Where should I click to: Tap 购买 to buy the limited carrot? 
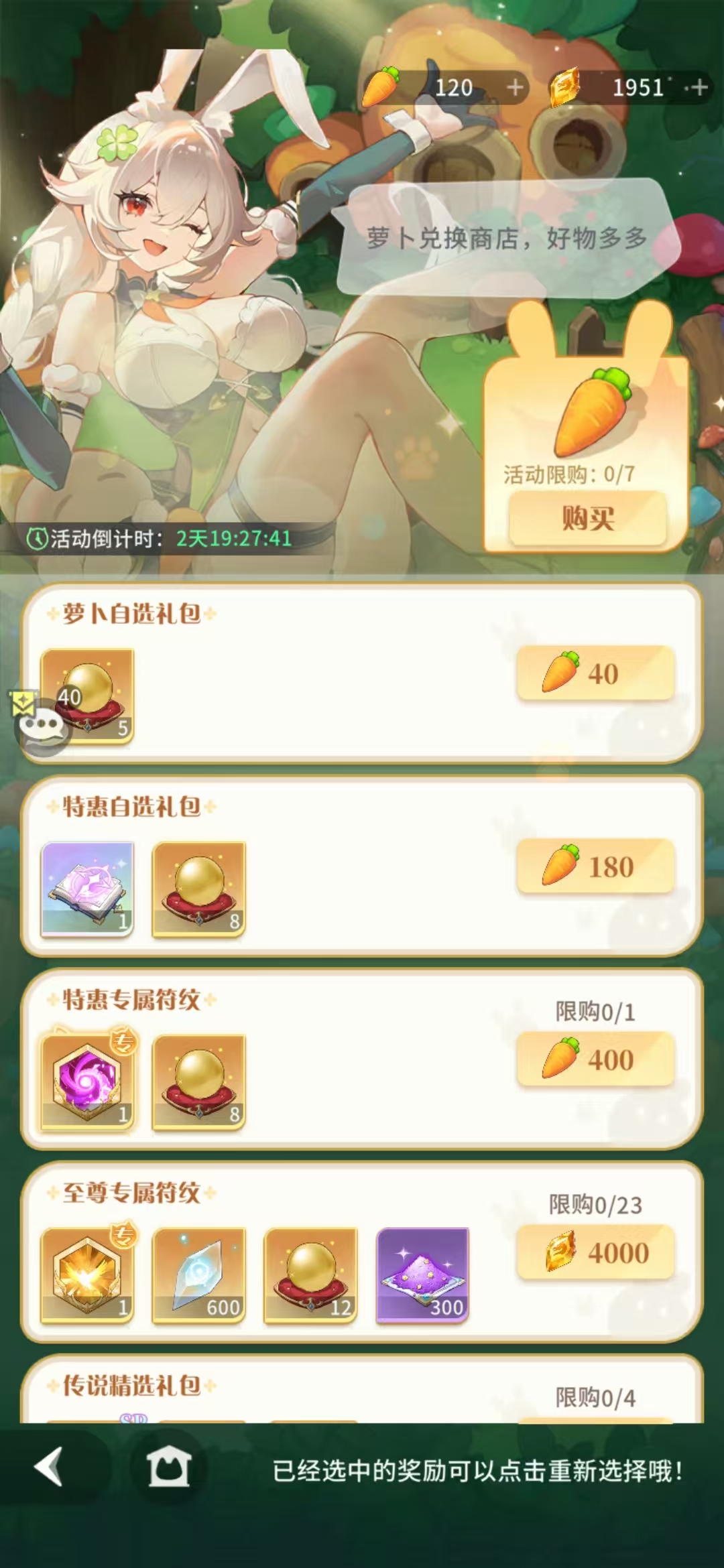click(x=587, y=519)
